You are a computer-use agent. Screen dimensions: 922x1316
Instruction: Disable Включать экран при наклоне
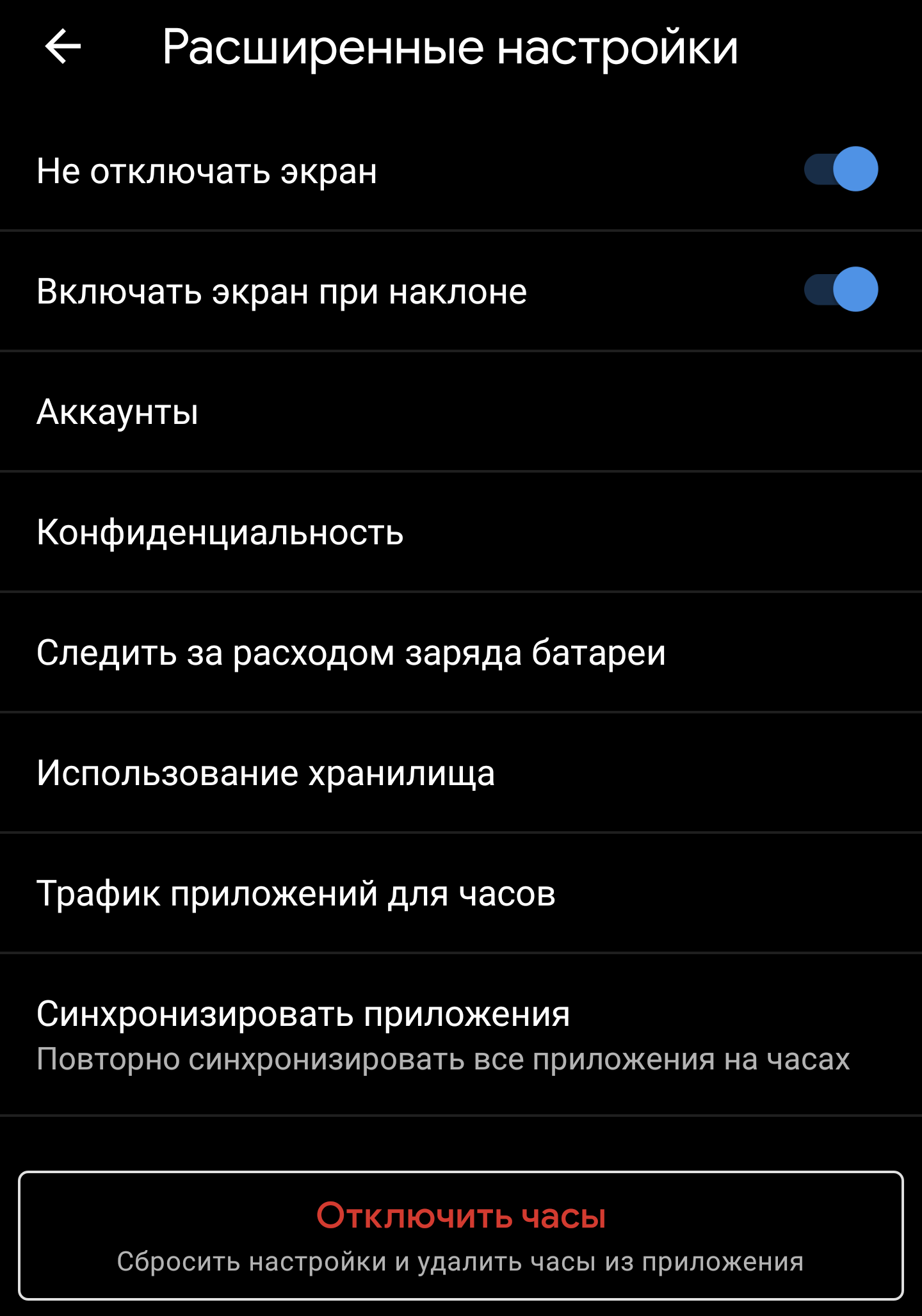coord(841,290)
